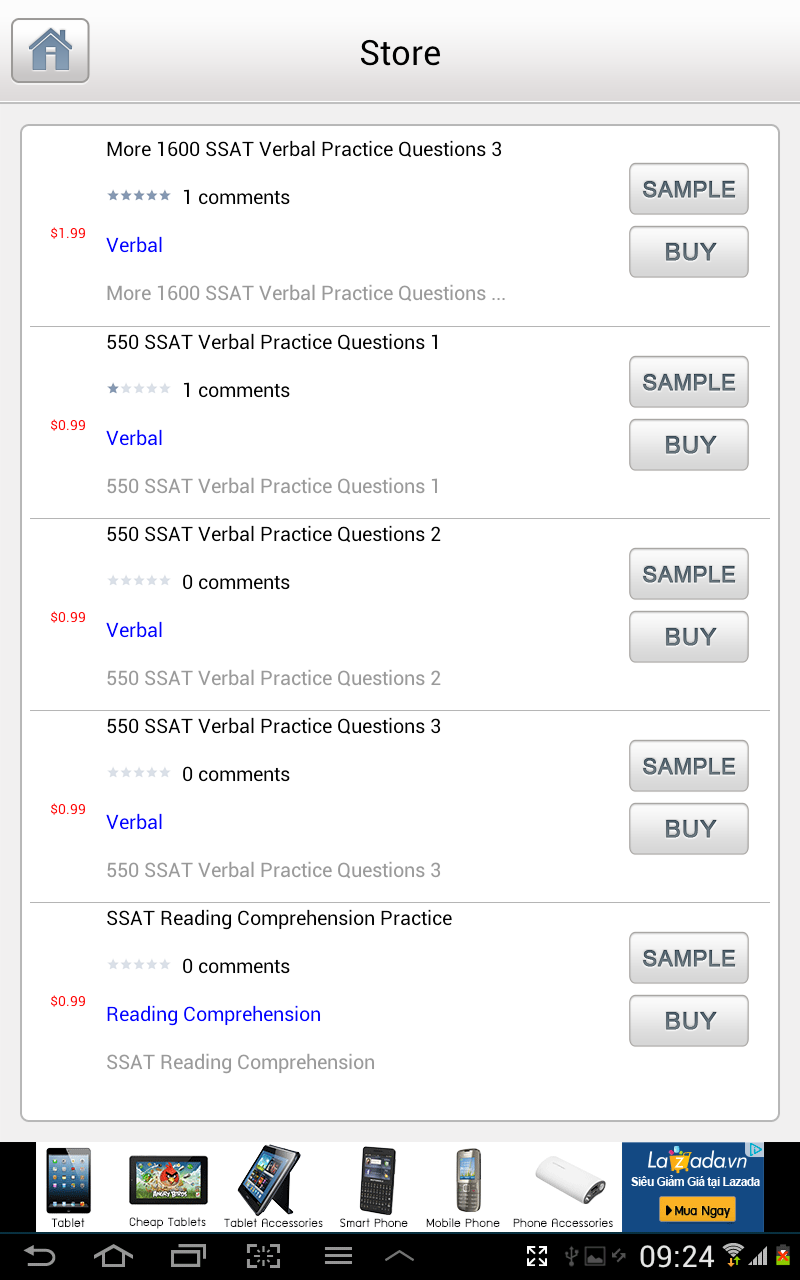Tap the screenshot icon in the navigation bar
Screen dimensions: 800x1280
(263, 1255)
